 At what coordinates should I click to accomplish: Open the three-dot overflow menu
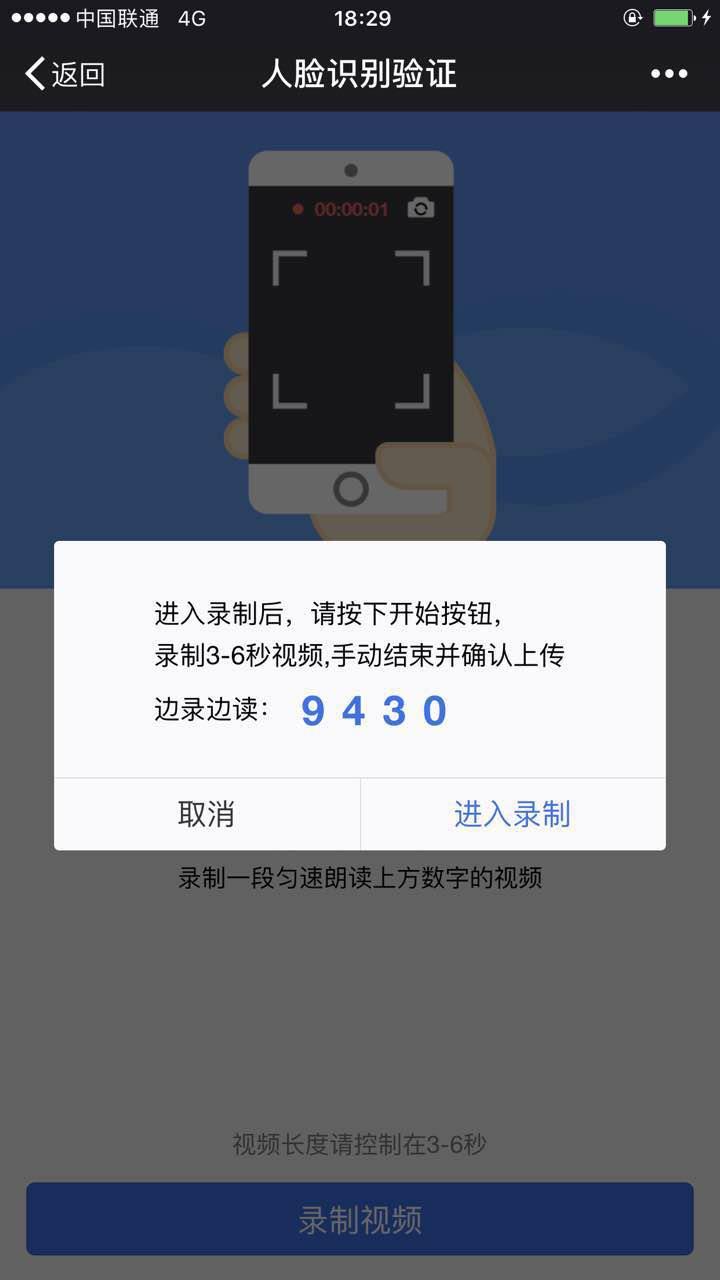click(x=669, y=74)
